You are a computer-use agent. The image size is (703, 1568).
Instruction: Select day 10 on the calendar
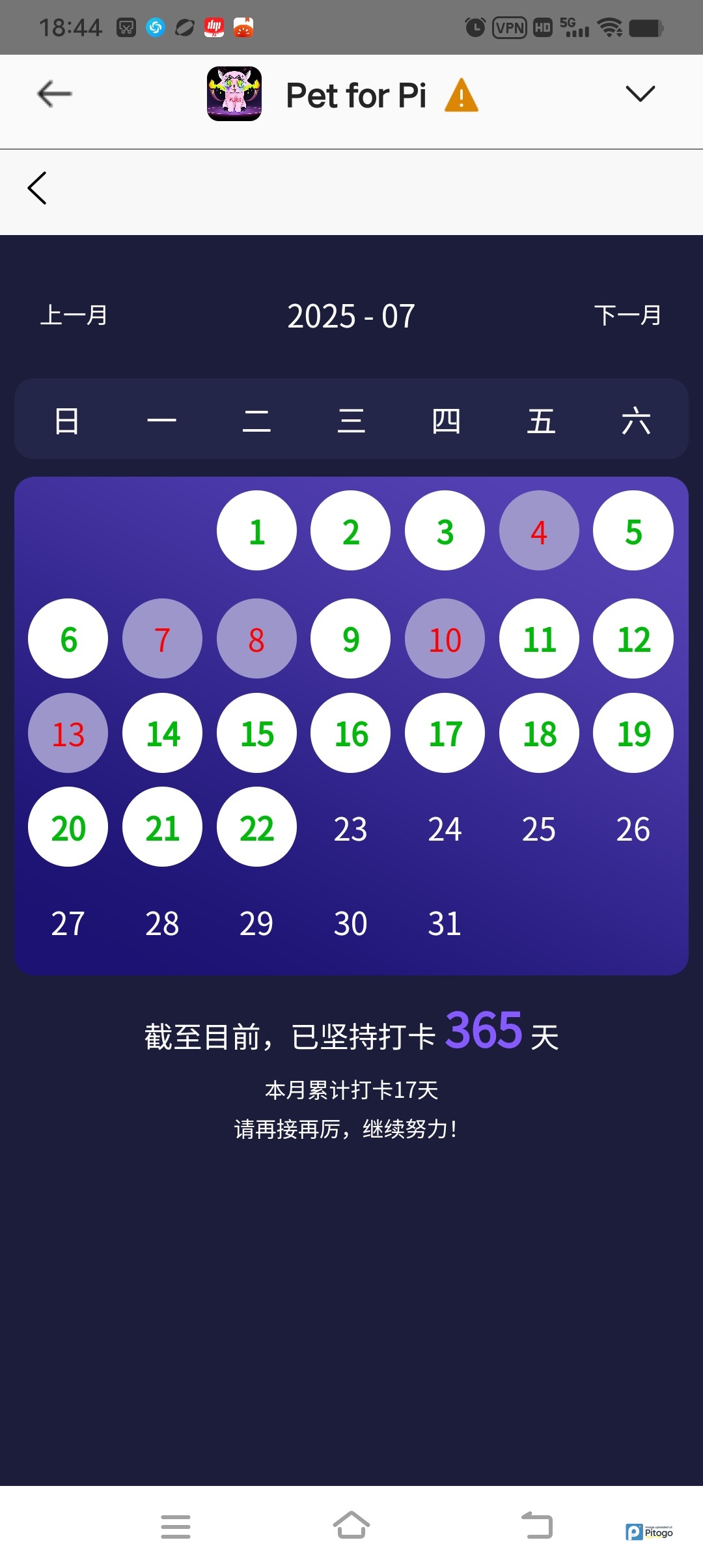pyautogui.click(x=445, y=639)
